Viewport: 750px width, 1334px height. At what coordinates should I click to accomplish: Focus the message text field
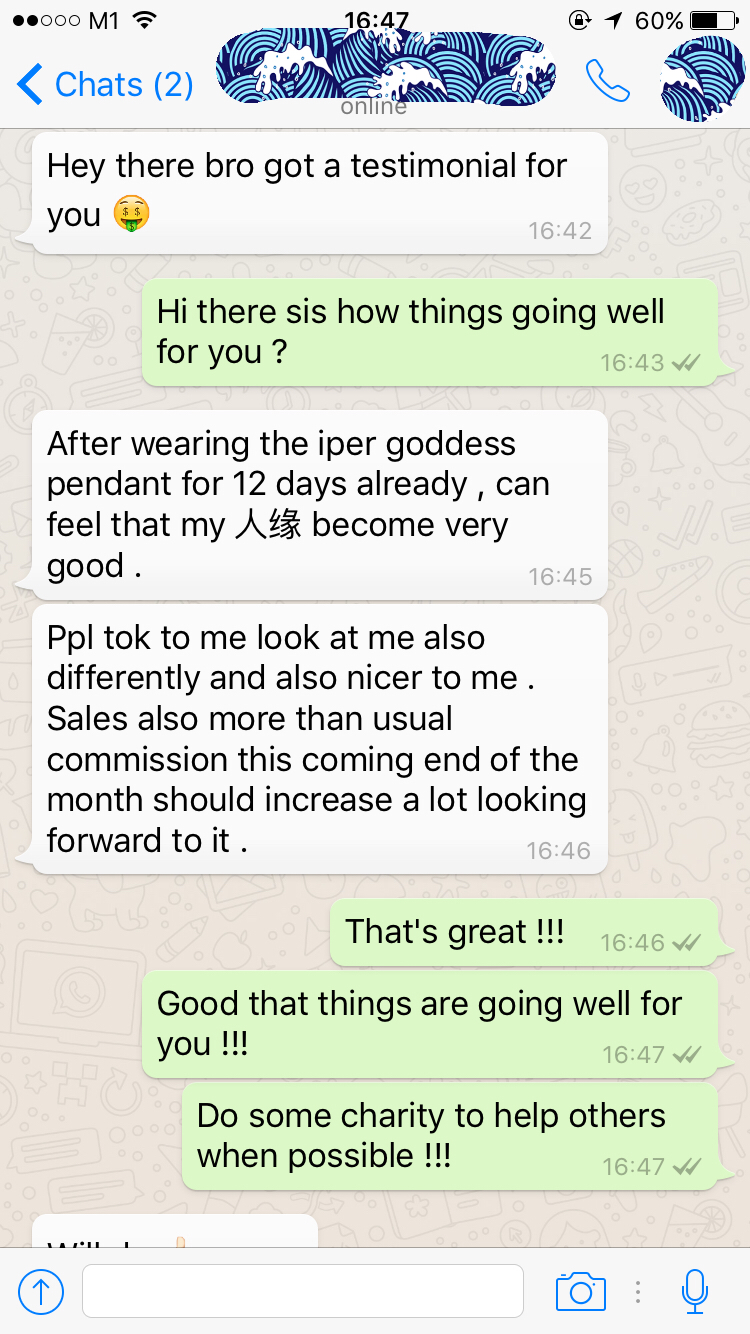[x=302, y=1291]
